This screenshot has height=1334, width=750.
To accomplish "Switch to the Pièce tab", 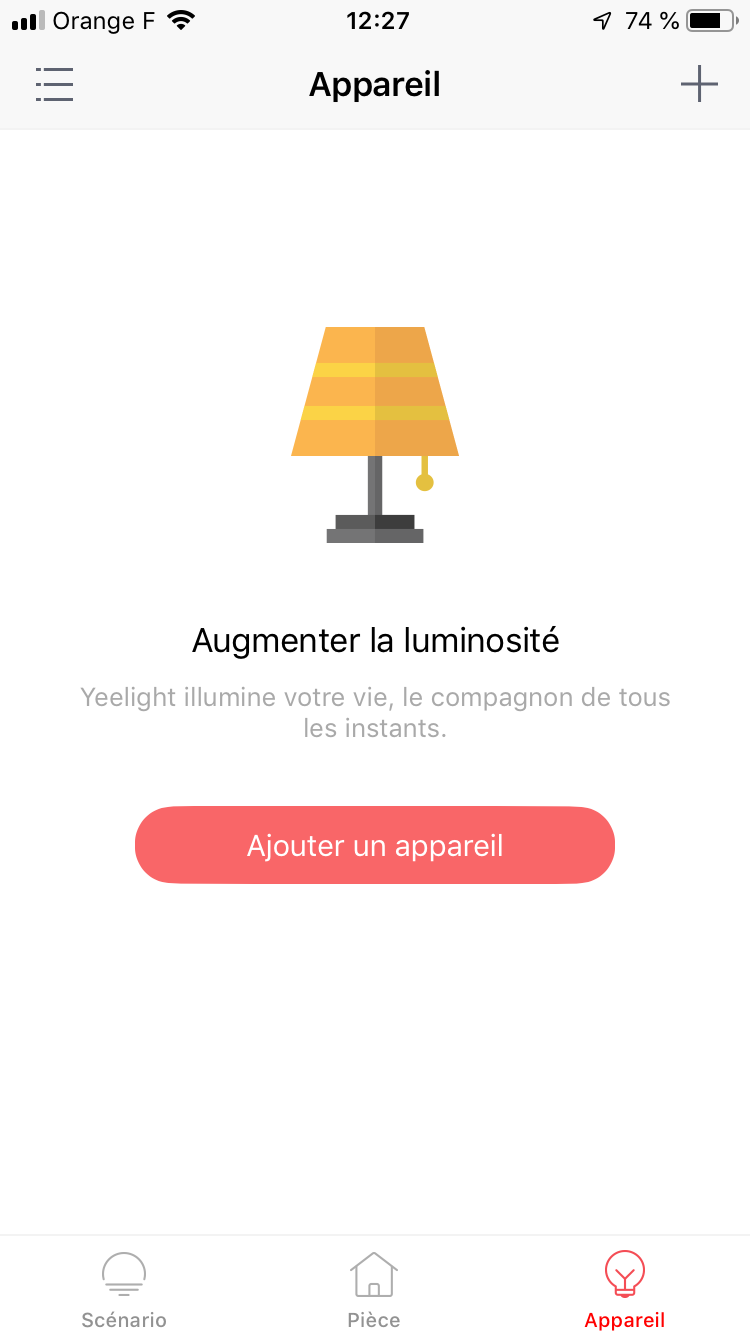I will coord(374,1289).
